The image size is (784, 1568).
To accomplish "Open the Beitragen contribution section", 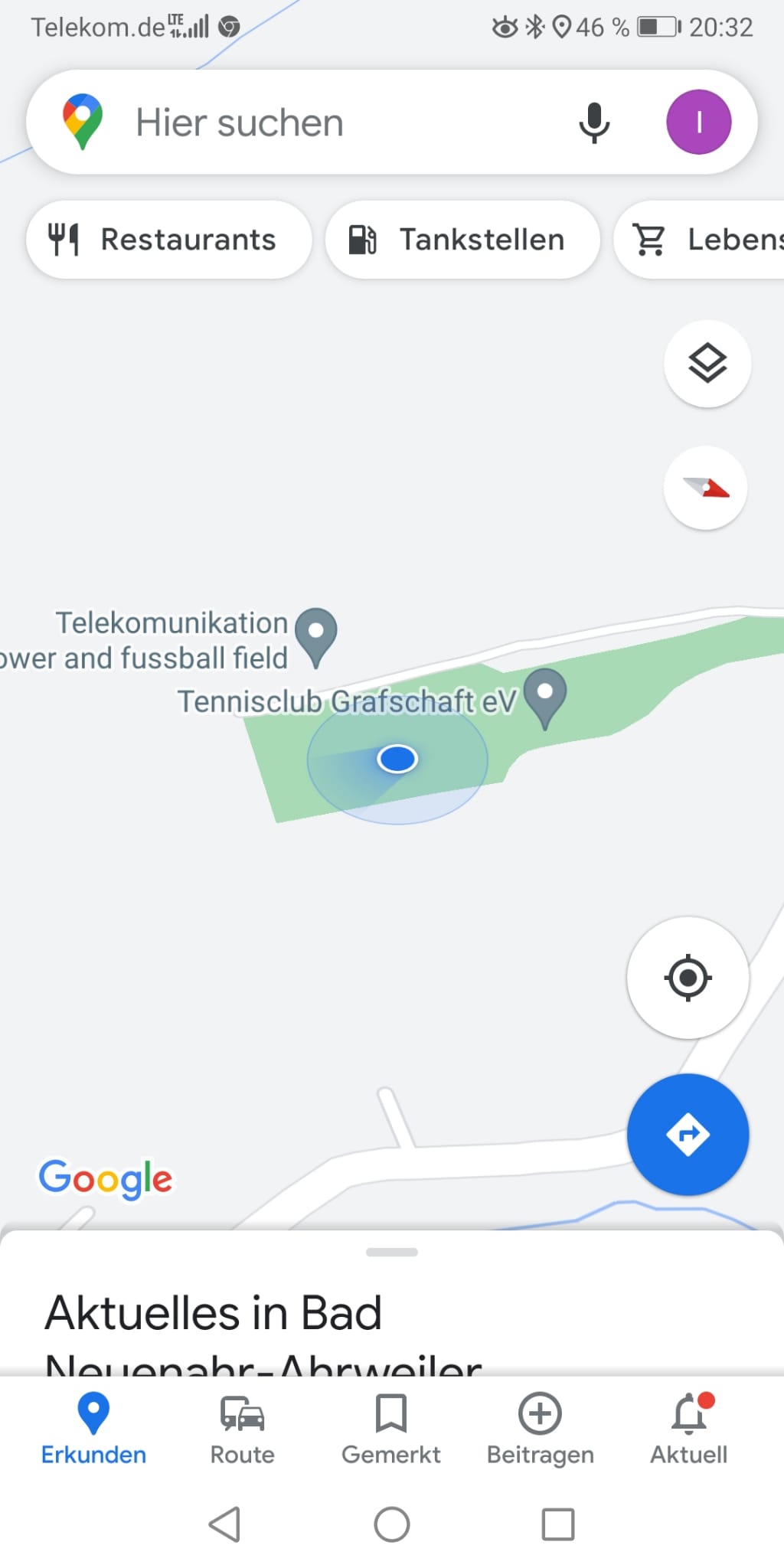I will (540, 1430).
